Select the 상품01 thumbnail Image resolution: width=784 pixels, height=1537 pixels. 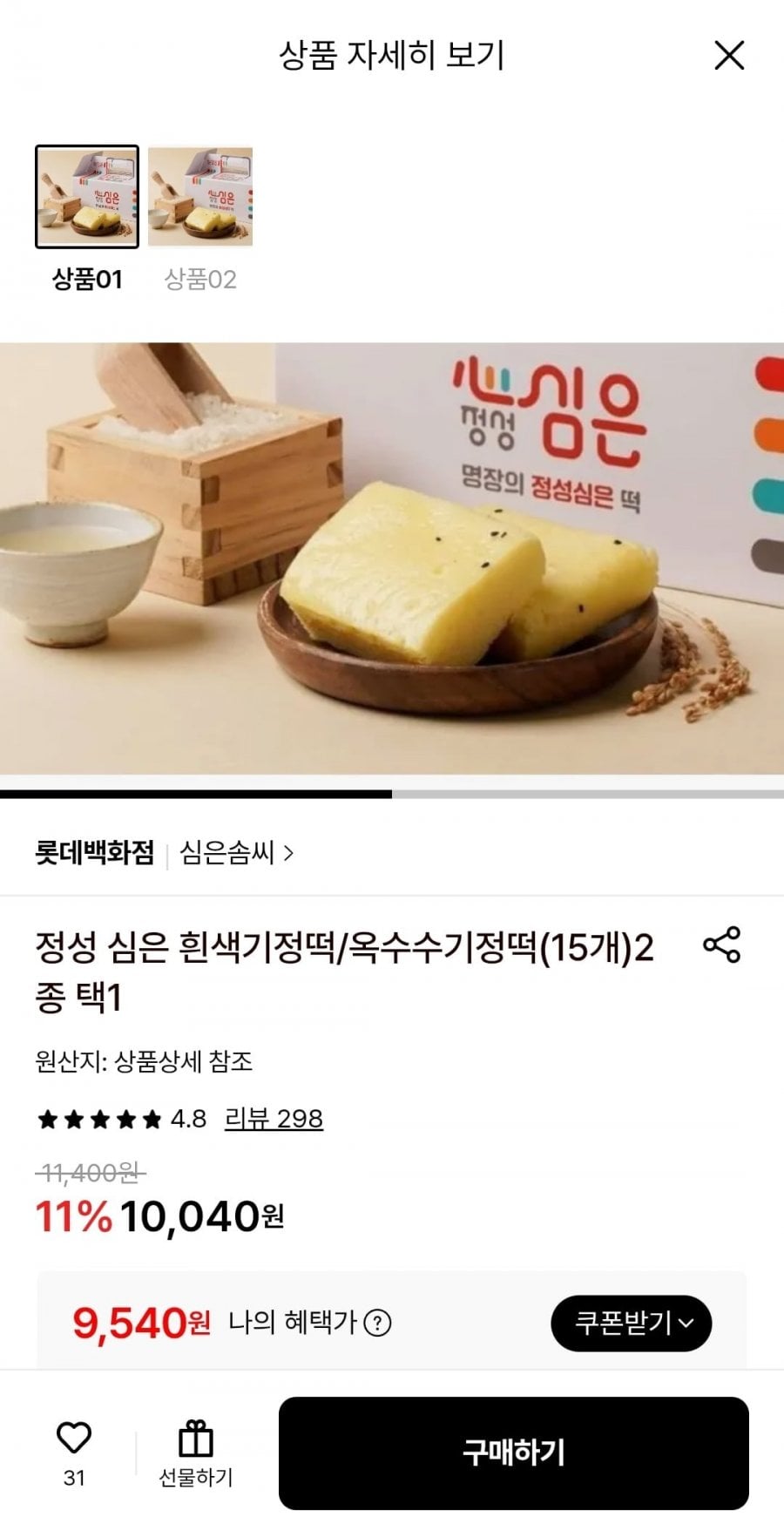[x=87, y=197]
